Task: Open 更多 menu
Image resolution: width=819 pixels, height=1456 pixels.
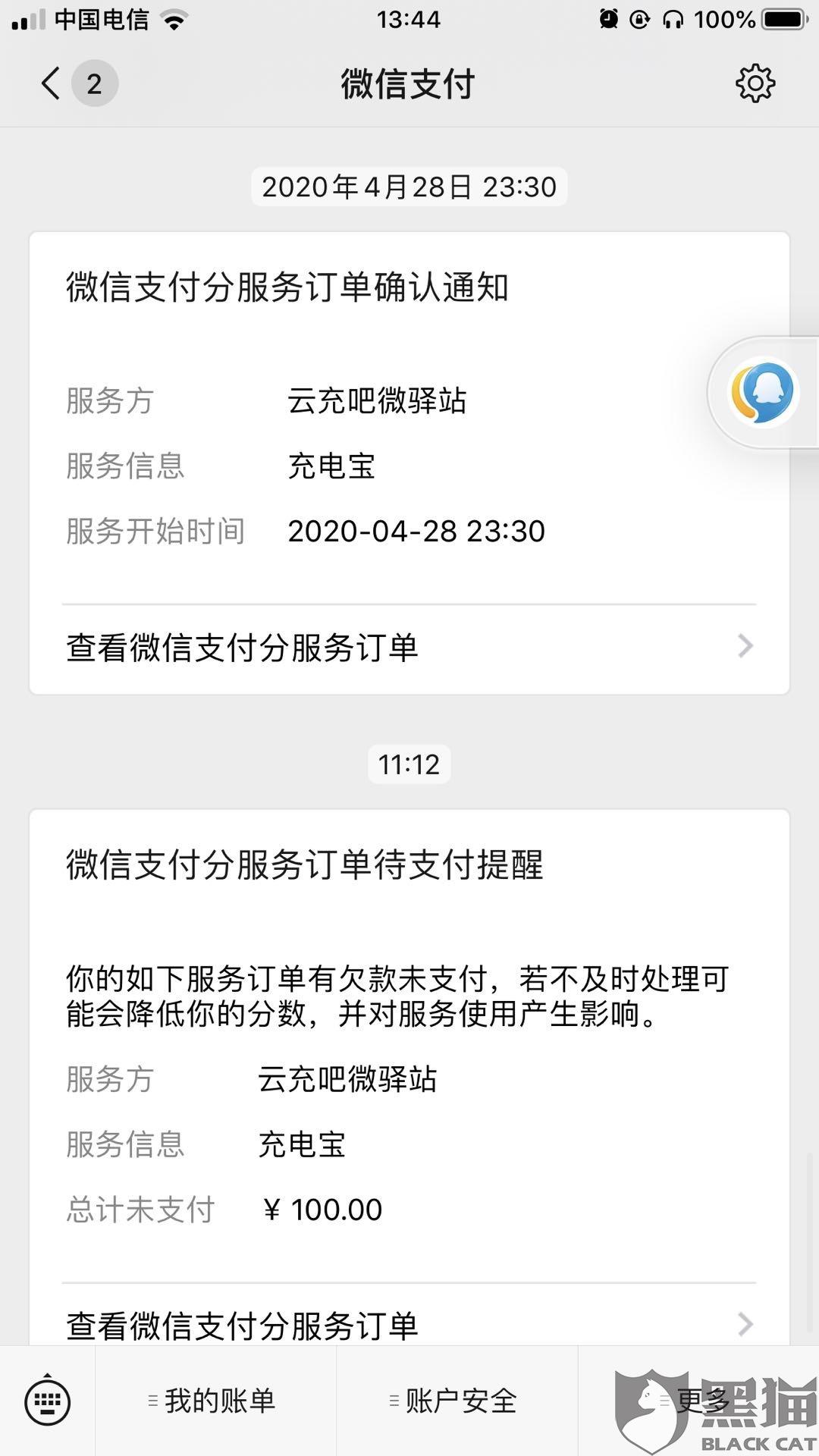Action: click(699, 1401)
